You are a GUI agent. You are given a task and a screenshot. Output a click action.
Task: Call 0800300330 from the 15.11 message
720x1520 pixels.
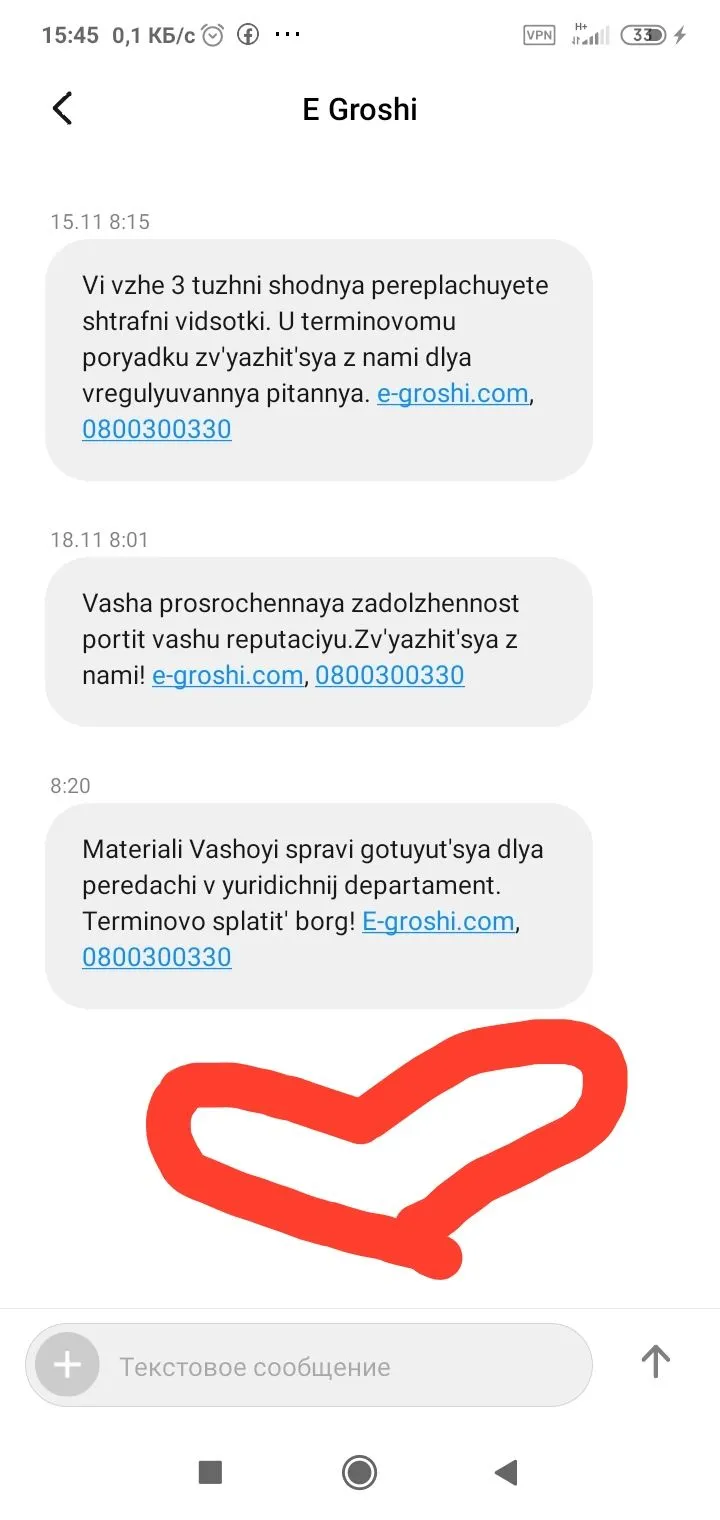click(157, 430)
